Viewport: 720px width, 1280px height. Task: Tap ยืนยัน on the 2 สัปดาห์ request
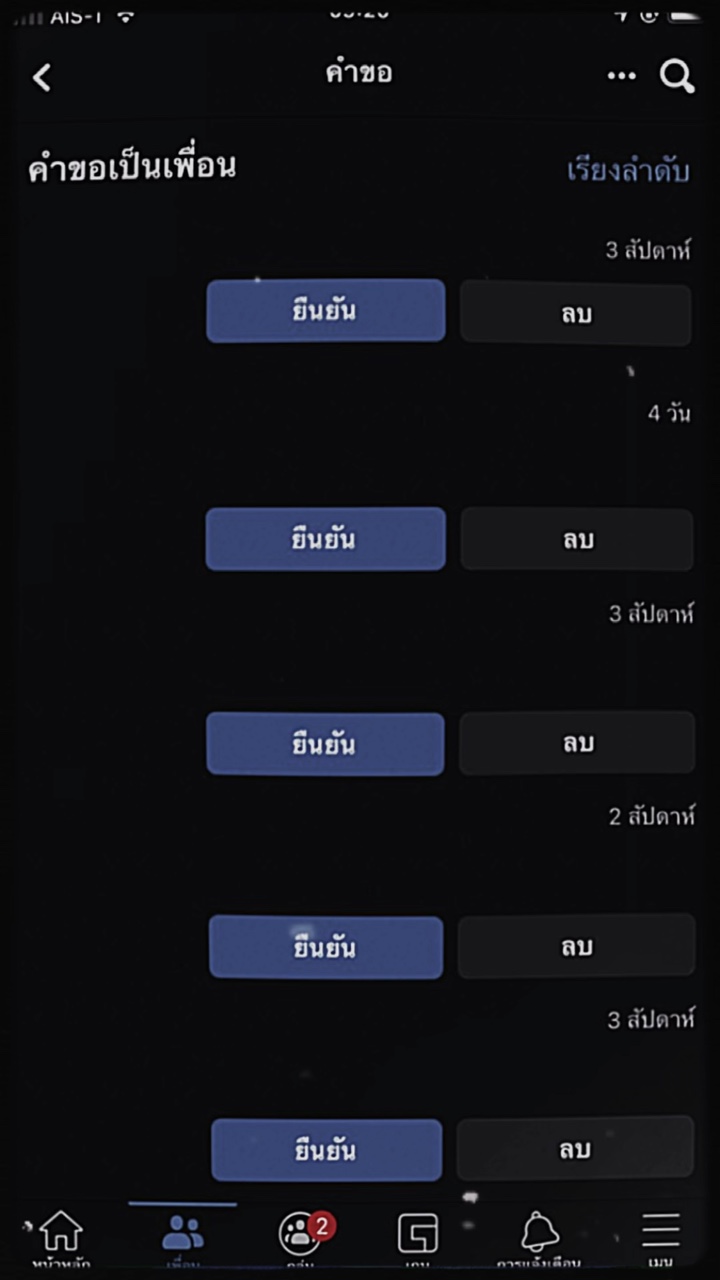[x=326, y=947]
